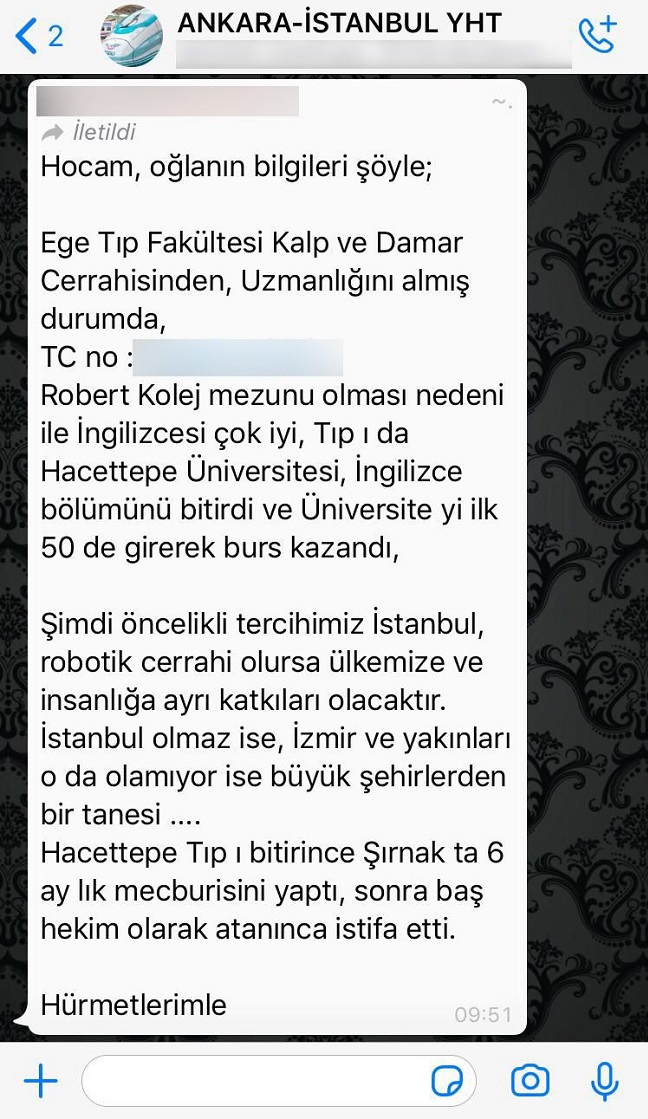648x1119 pixels.
Task: Record a voice message with the microphone
Action: pos(603,1080)
